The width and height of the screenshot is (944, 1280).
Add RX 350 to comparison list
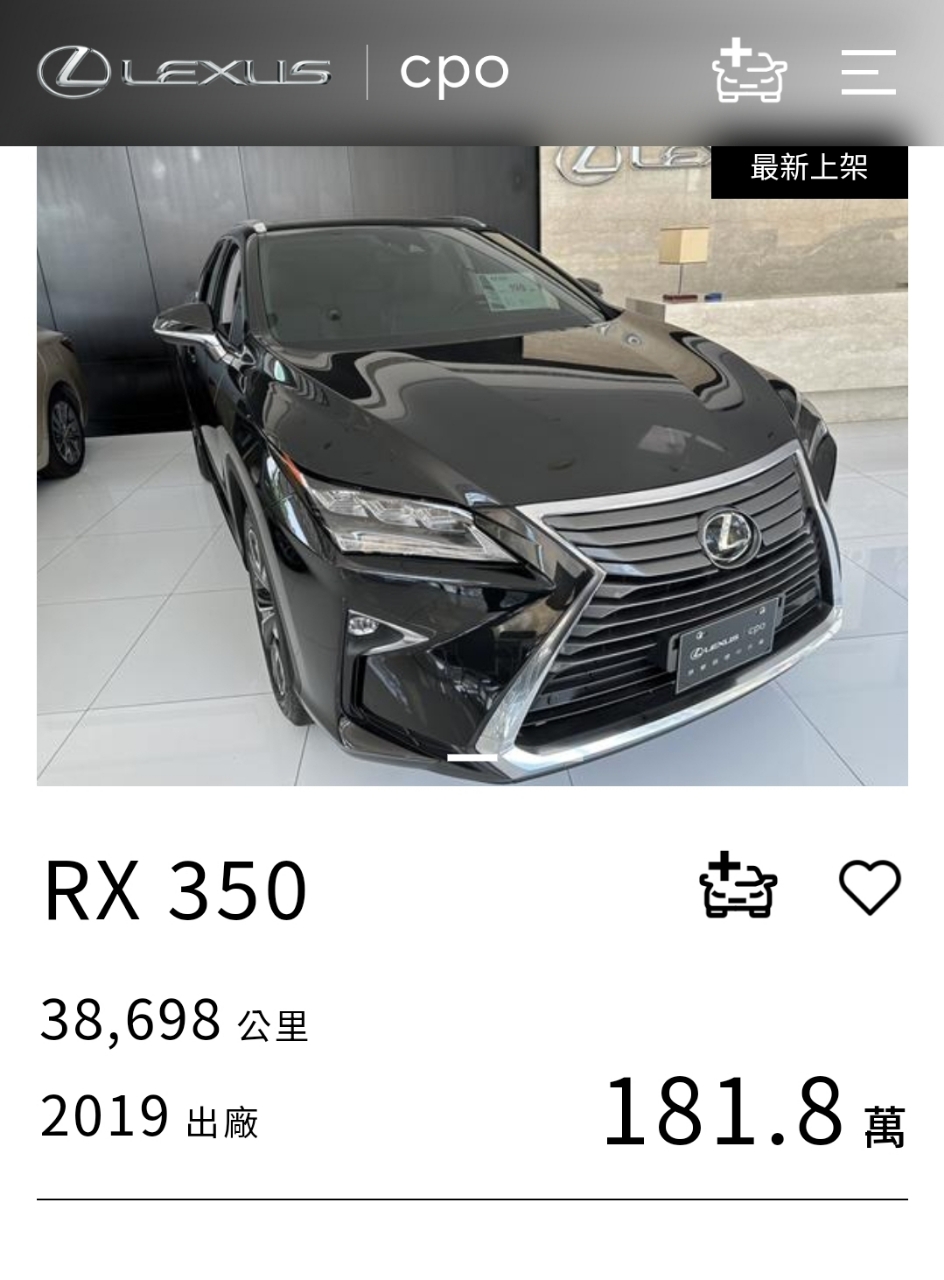738,886
